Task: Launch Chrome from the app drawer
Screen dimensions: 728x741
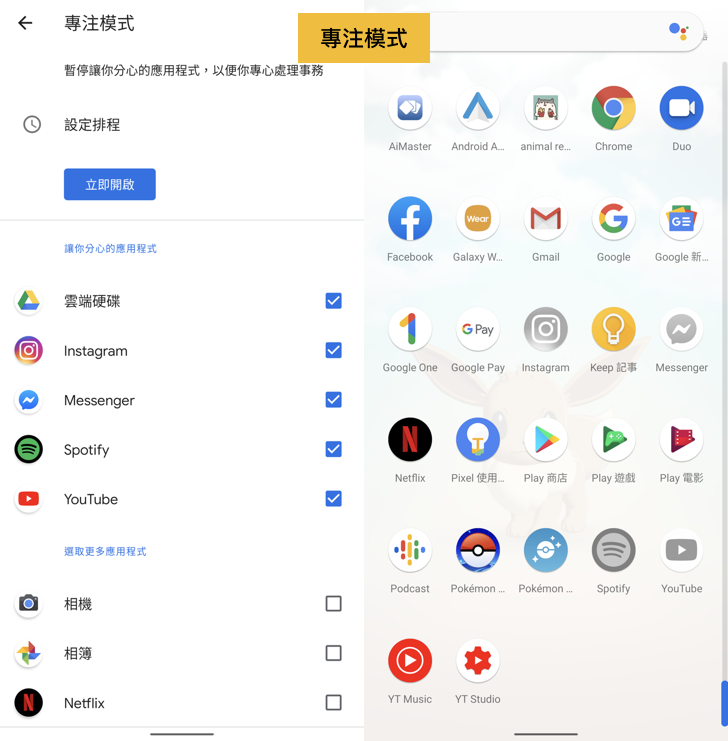Action: click(x=613, y=109)
